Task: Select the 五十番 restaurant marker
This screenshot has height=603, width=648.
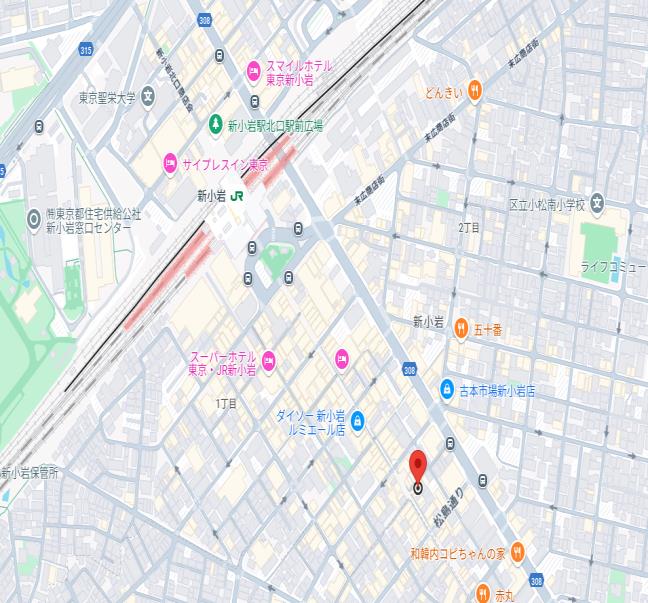Action: [x=460, y=326]
